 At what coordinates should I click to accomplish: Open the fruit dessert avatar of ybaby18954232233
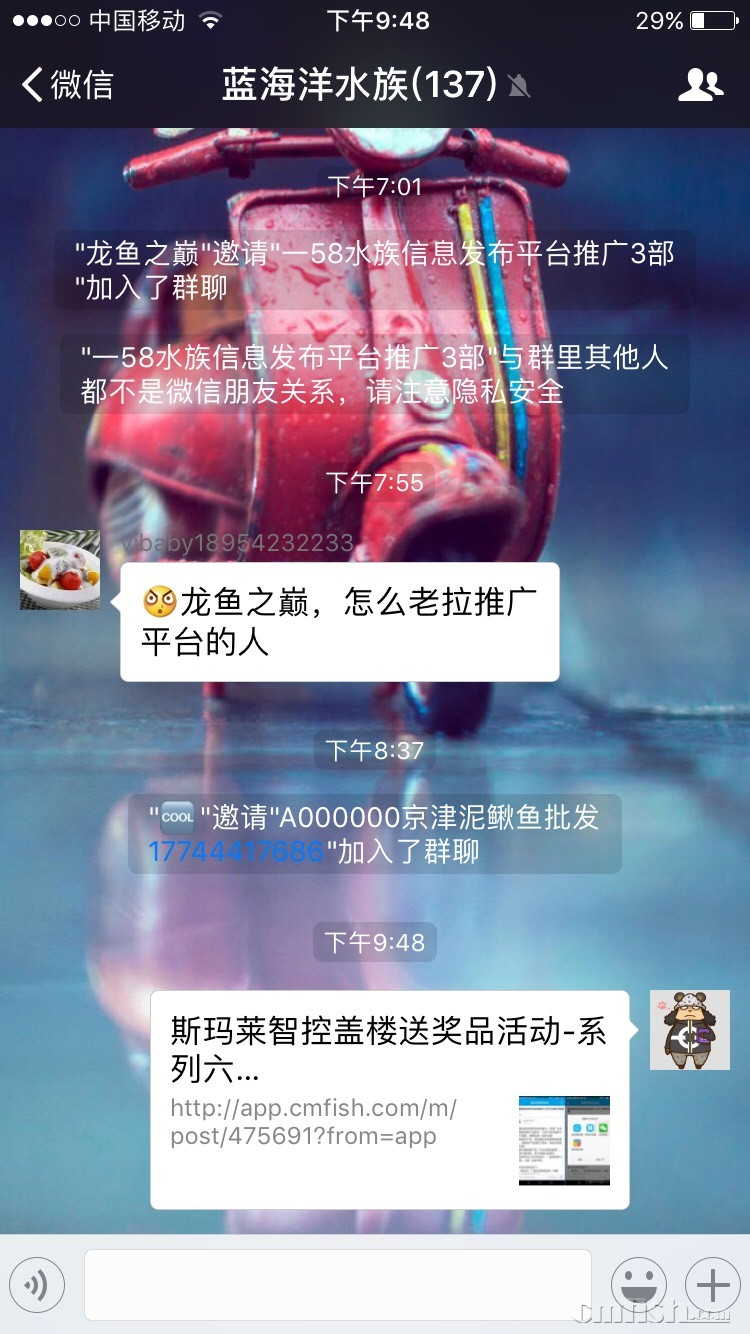click(59, 570)
